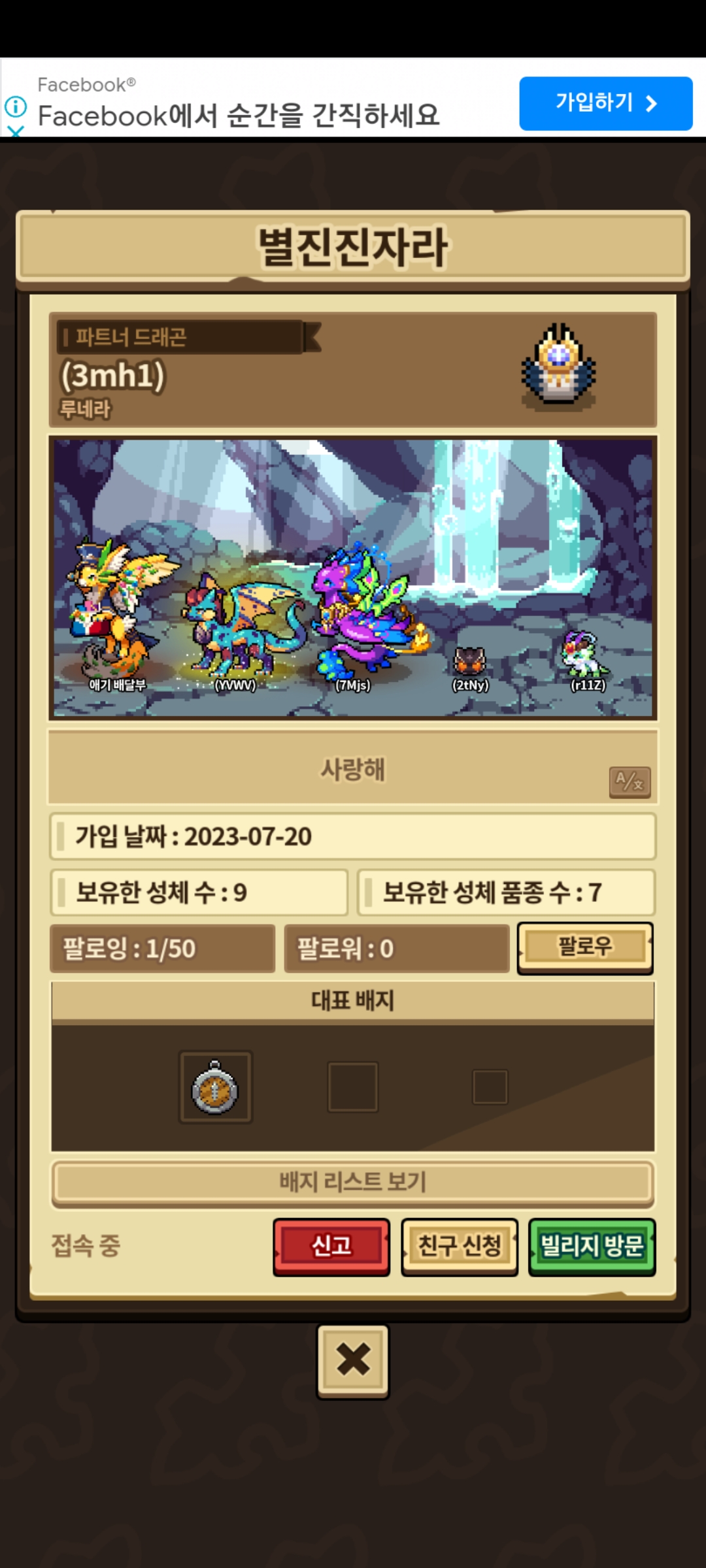The image size is (706, 1568).
Task: Open the ad info icon
Action: pyautogui.click(x=16, y=106)
